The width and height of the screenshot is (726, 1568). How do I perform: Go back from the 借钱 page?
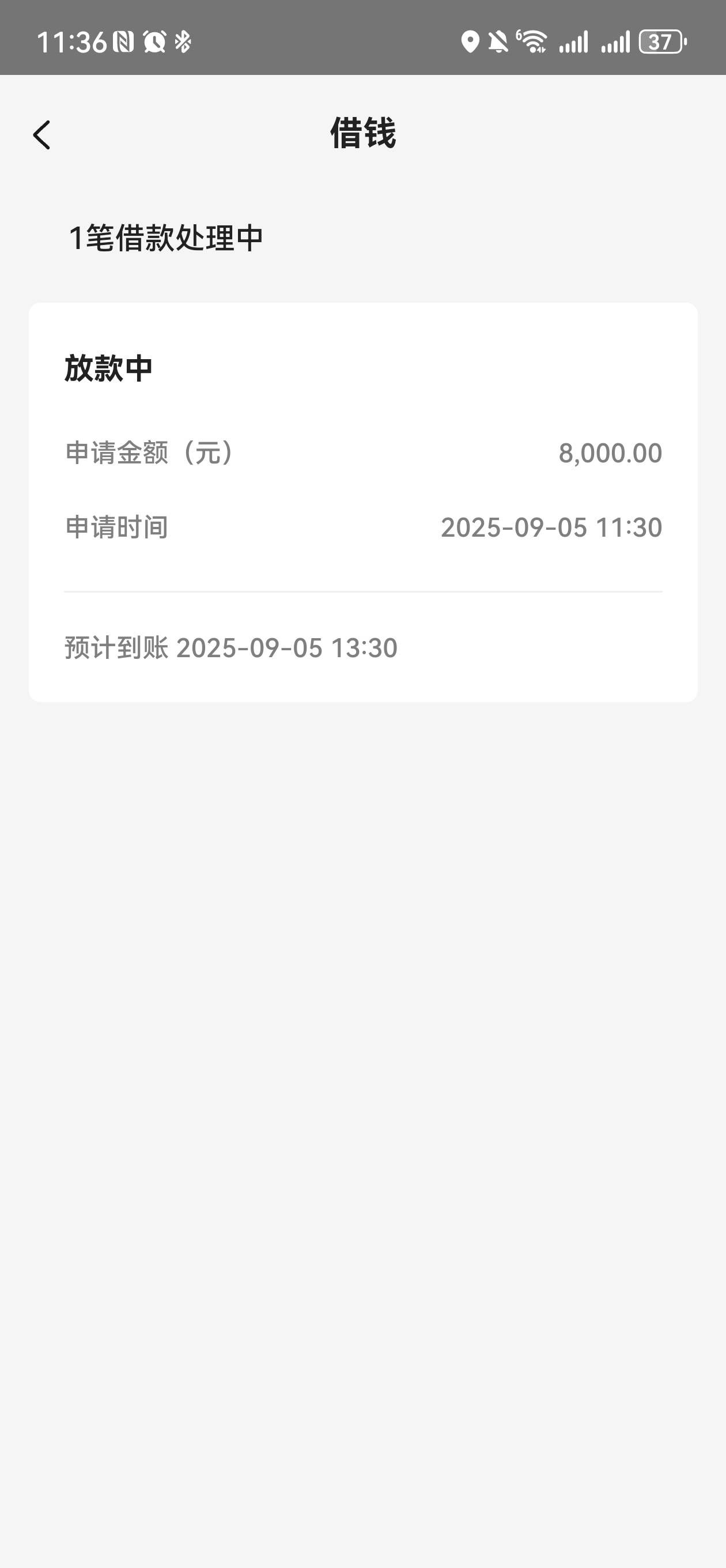41,134
